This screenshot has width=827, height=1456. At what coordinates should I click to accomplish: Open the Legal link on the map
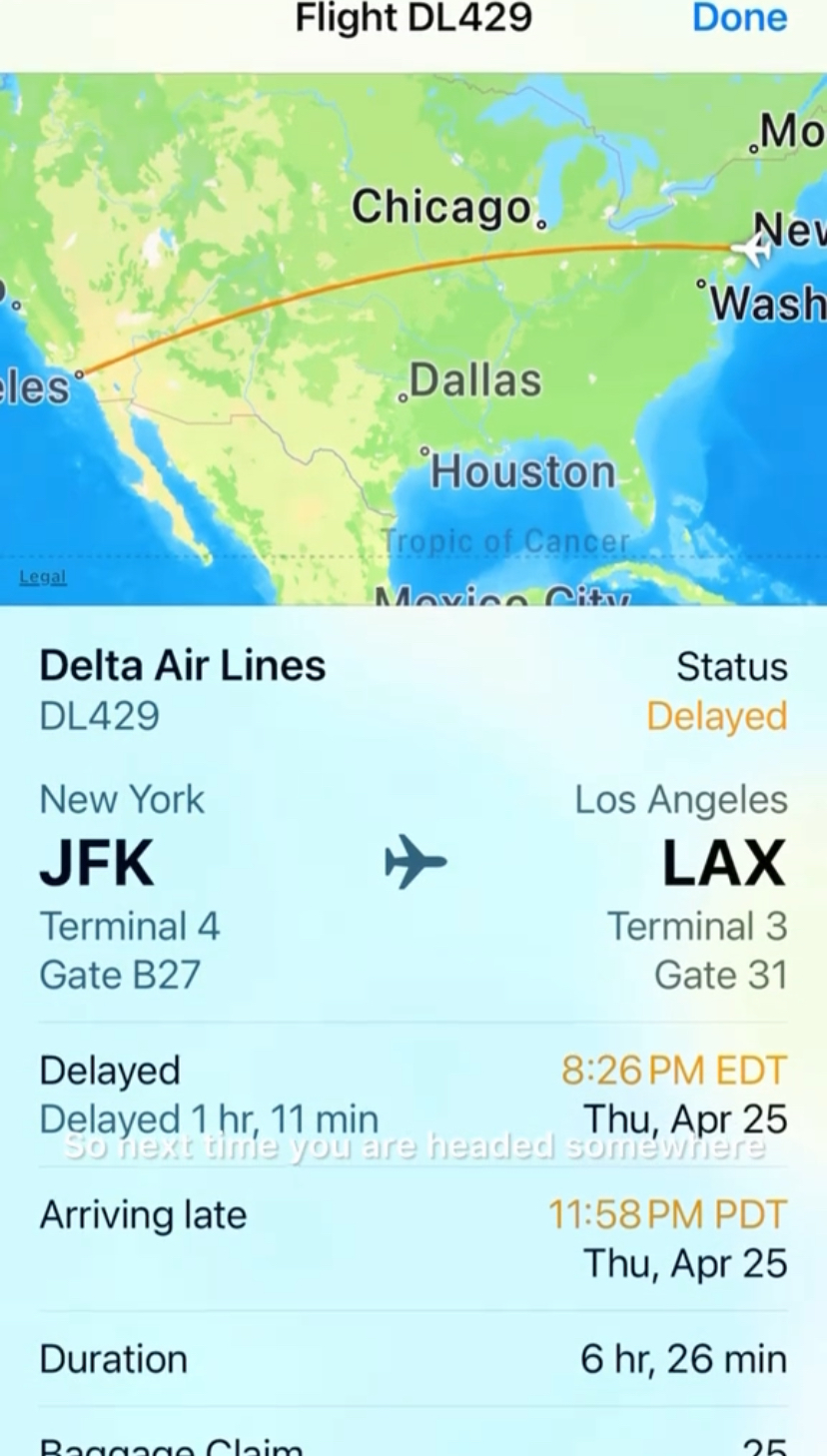click(x=43, y=577)
